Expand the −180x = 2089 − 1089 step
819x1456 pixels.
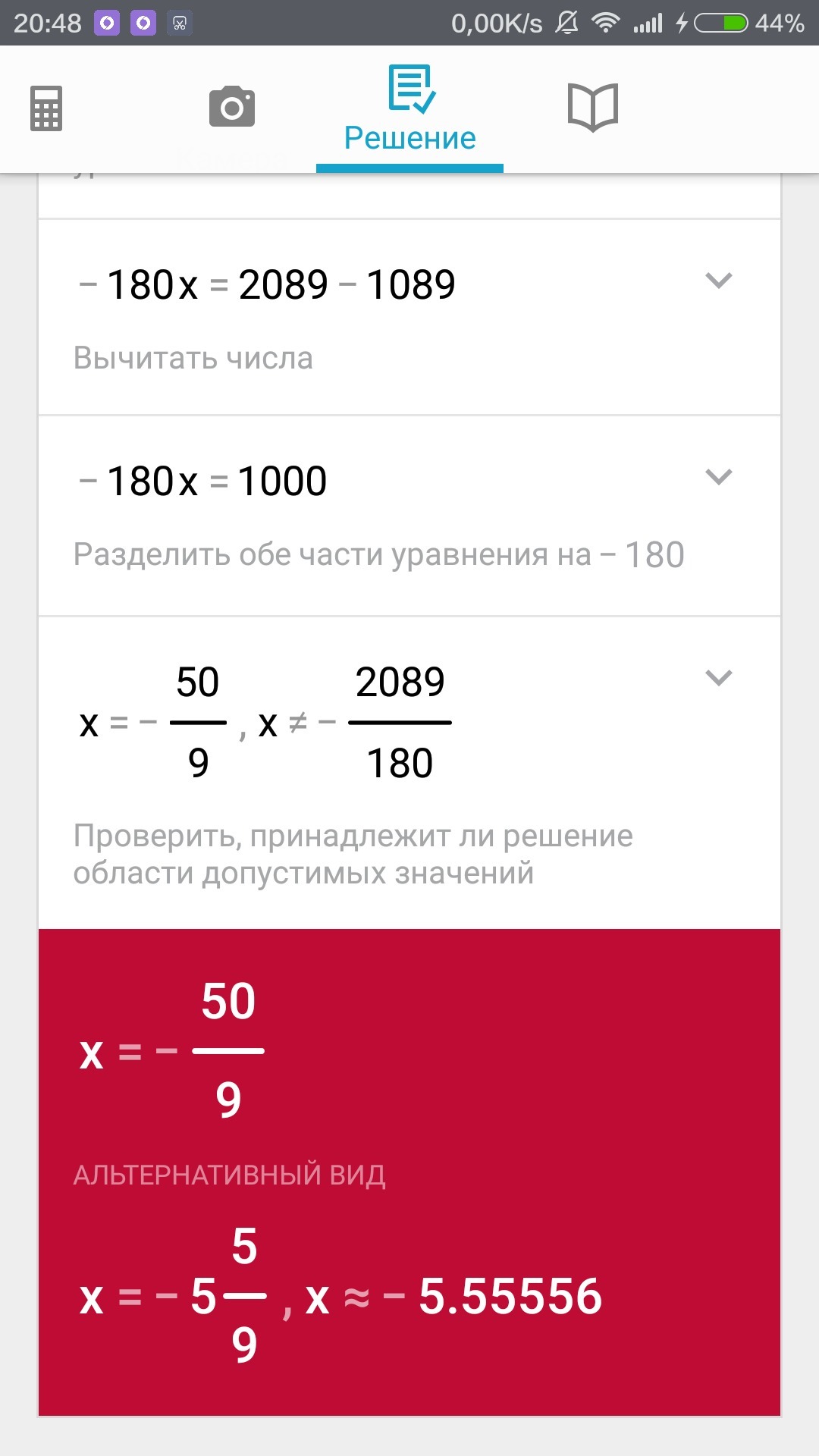tap(718, 281)
